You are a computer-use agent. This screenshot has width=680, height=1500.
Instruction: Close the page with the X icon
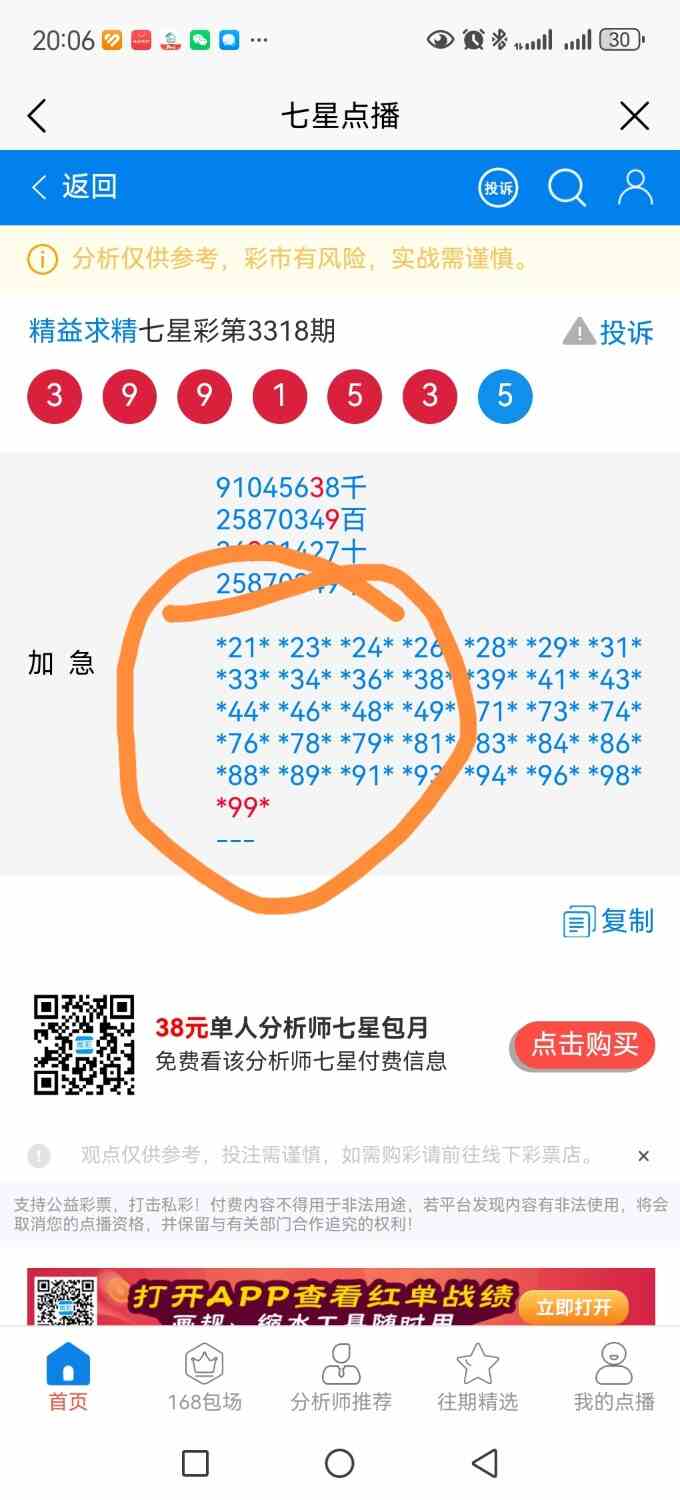(x=635, y=116)
